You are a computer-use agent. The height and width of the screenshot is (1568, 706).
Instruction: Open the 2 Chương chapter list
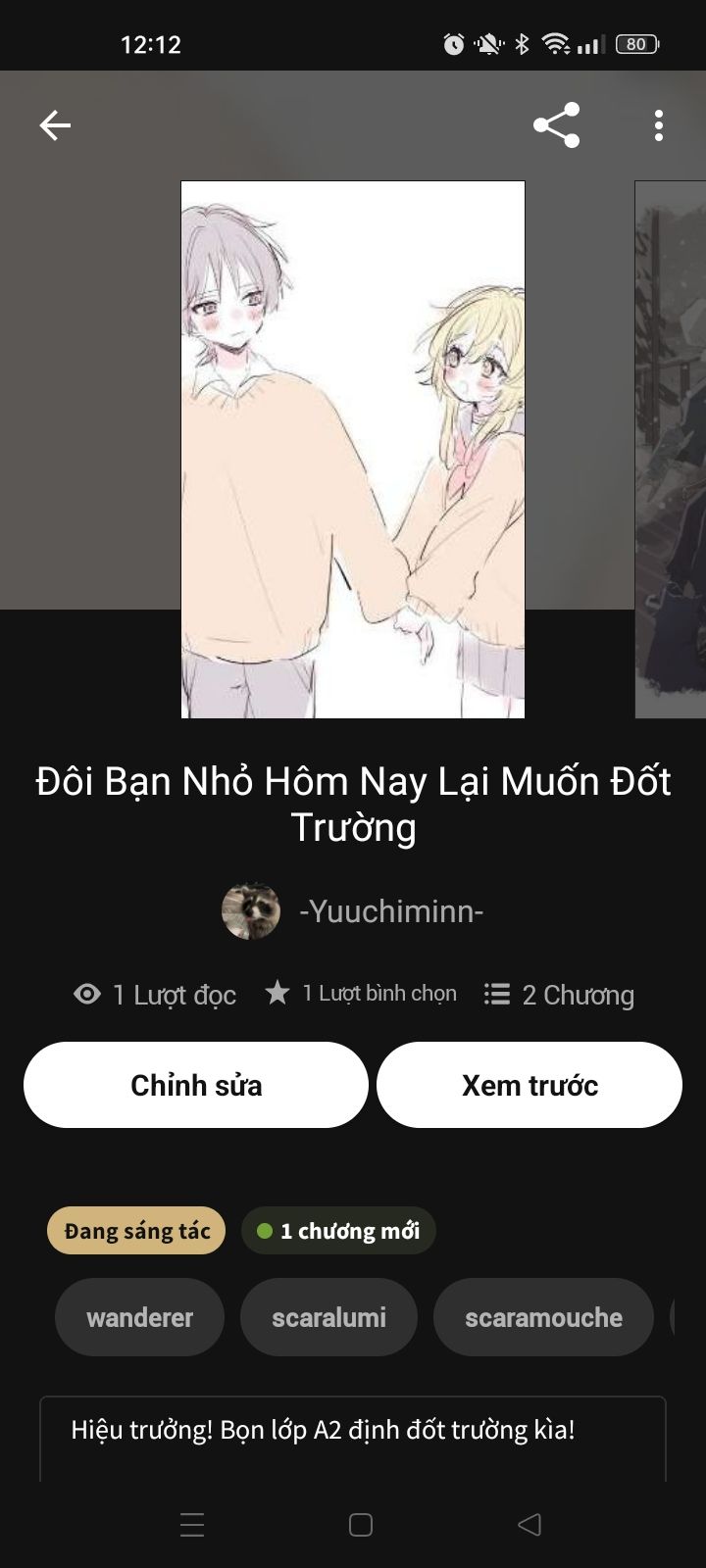pyautogui.click(x=559, y=995)
